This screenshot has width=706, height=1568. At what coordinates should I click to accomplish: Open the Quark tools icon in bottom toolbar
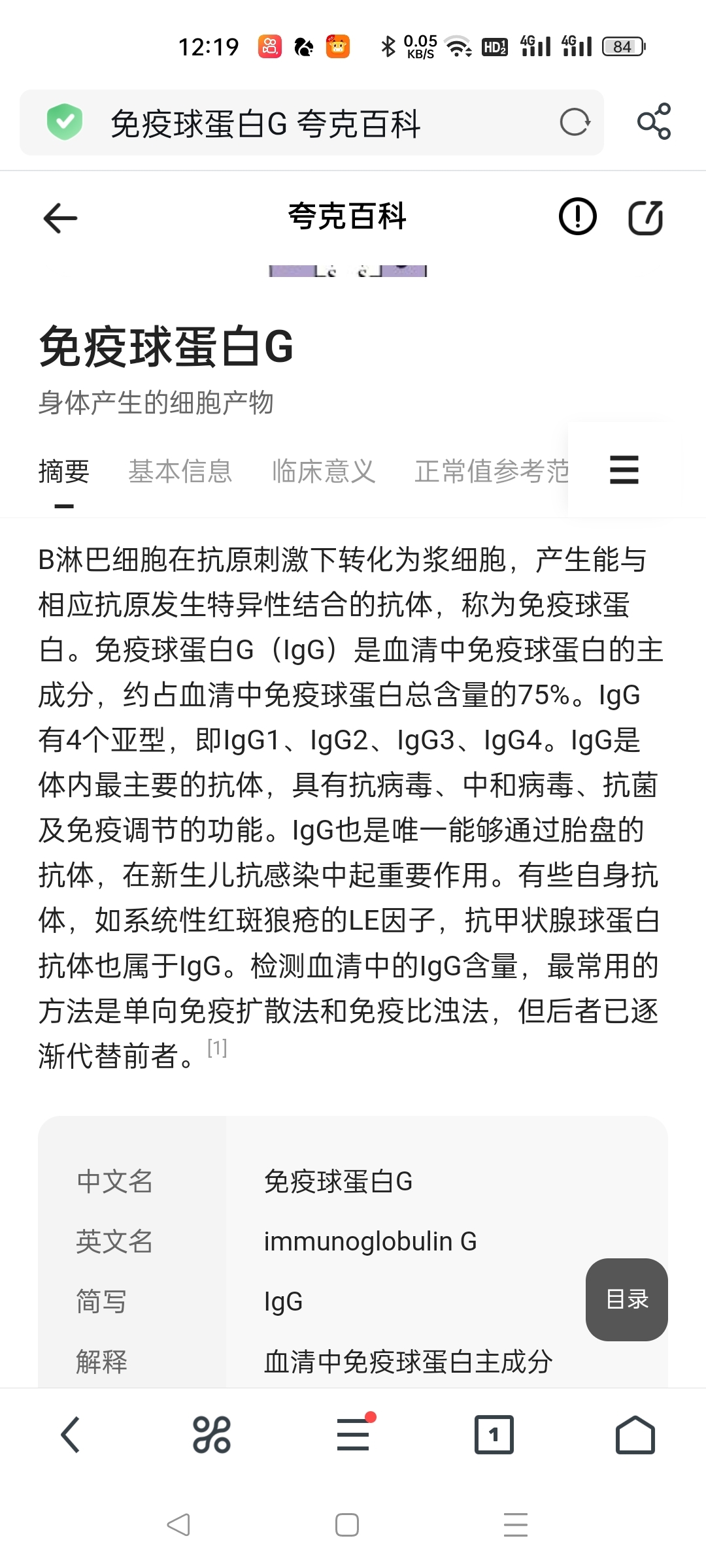[x=212, y=1435]
